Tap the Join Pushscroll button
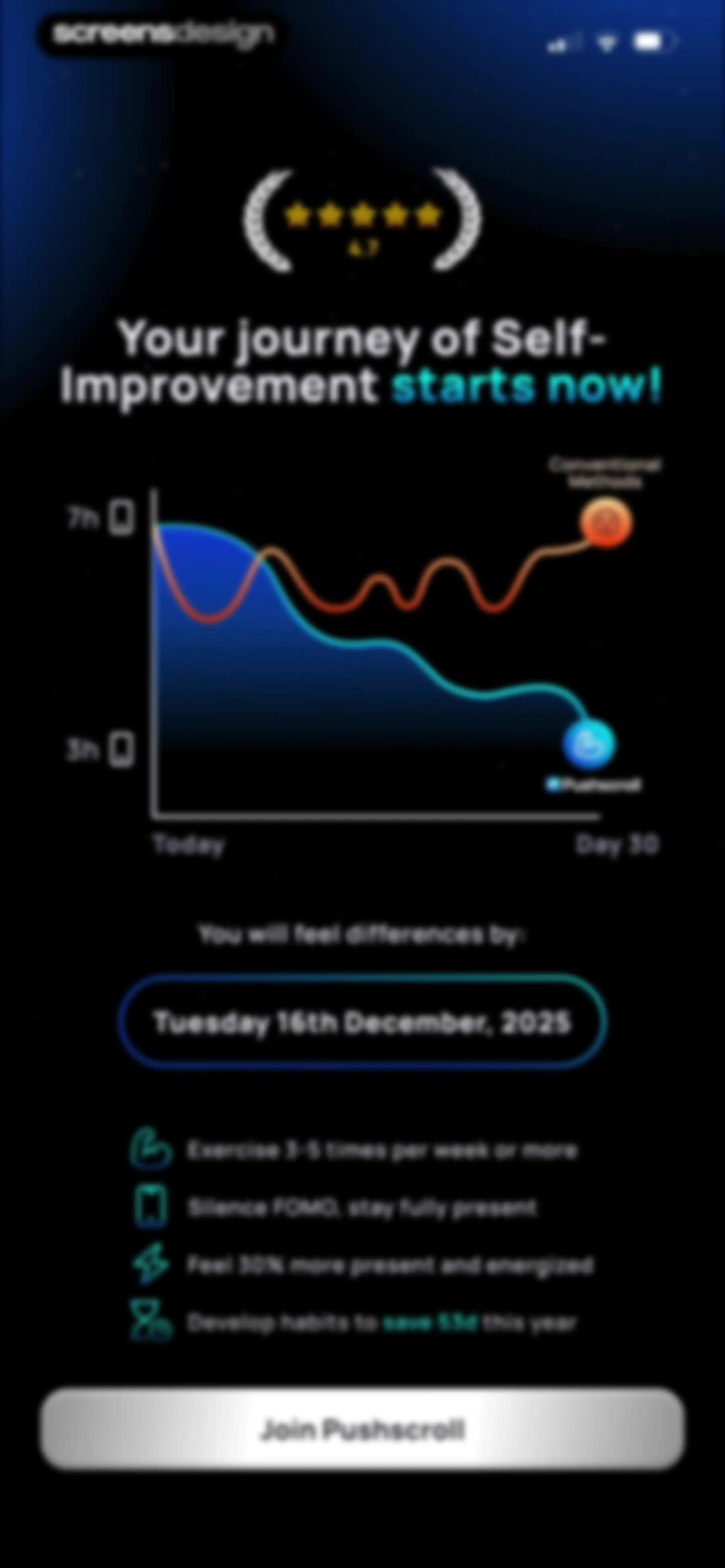Image resolution: width=725 pixels, height=1568 pixels. point(363,1429)
